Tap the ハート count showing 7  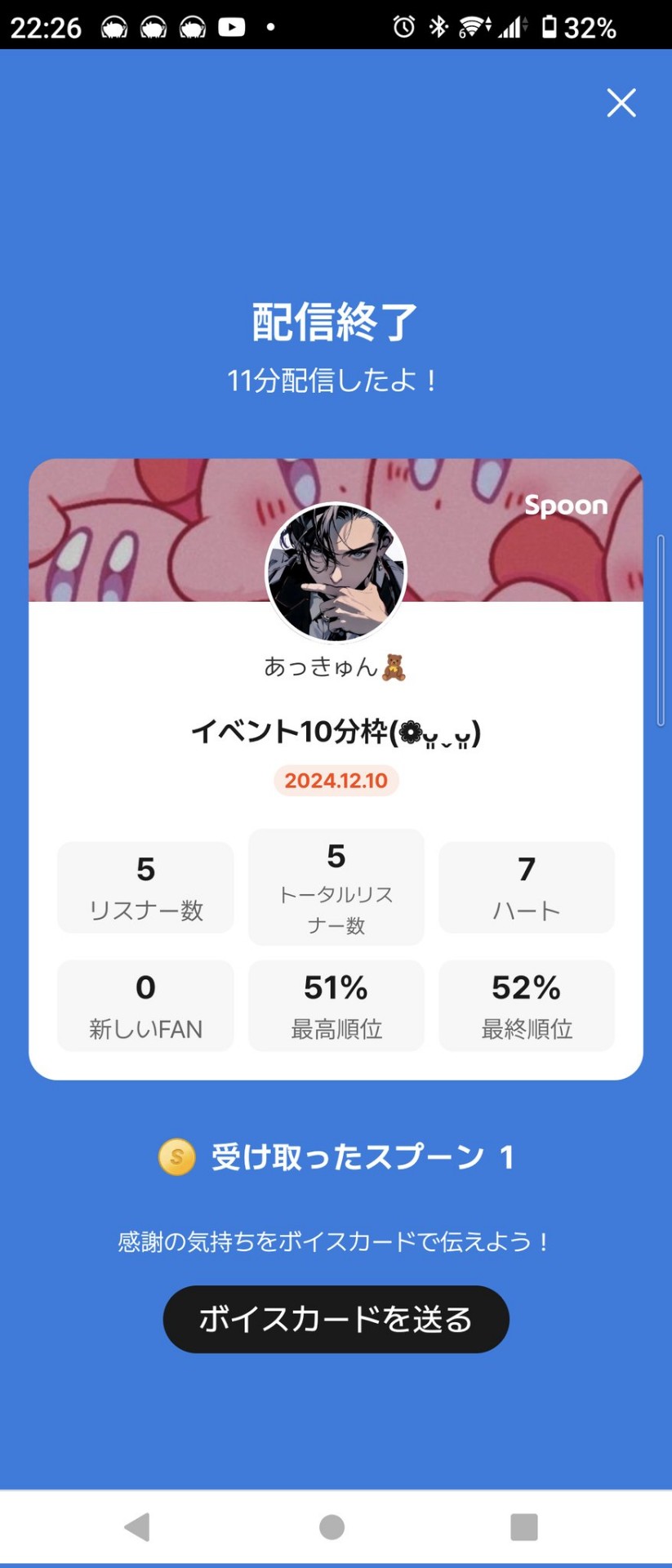coord(526,887)
